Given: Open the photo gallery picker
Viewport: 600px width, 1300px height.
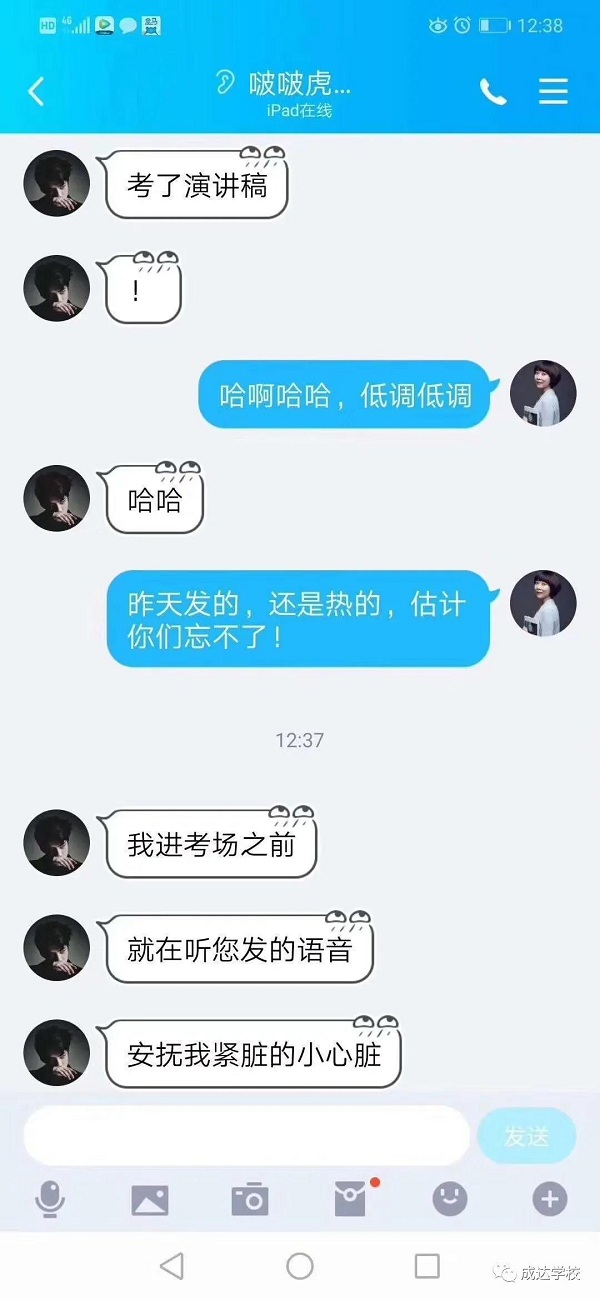Looking at the screenshot, I should (150, 1199).
